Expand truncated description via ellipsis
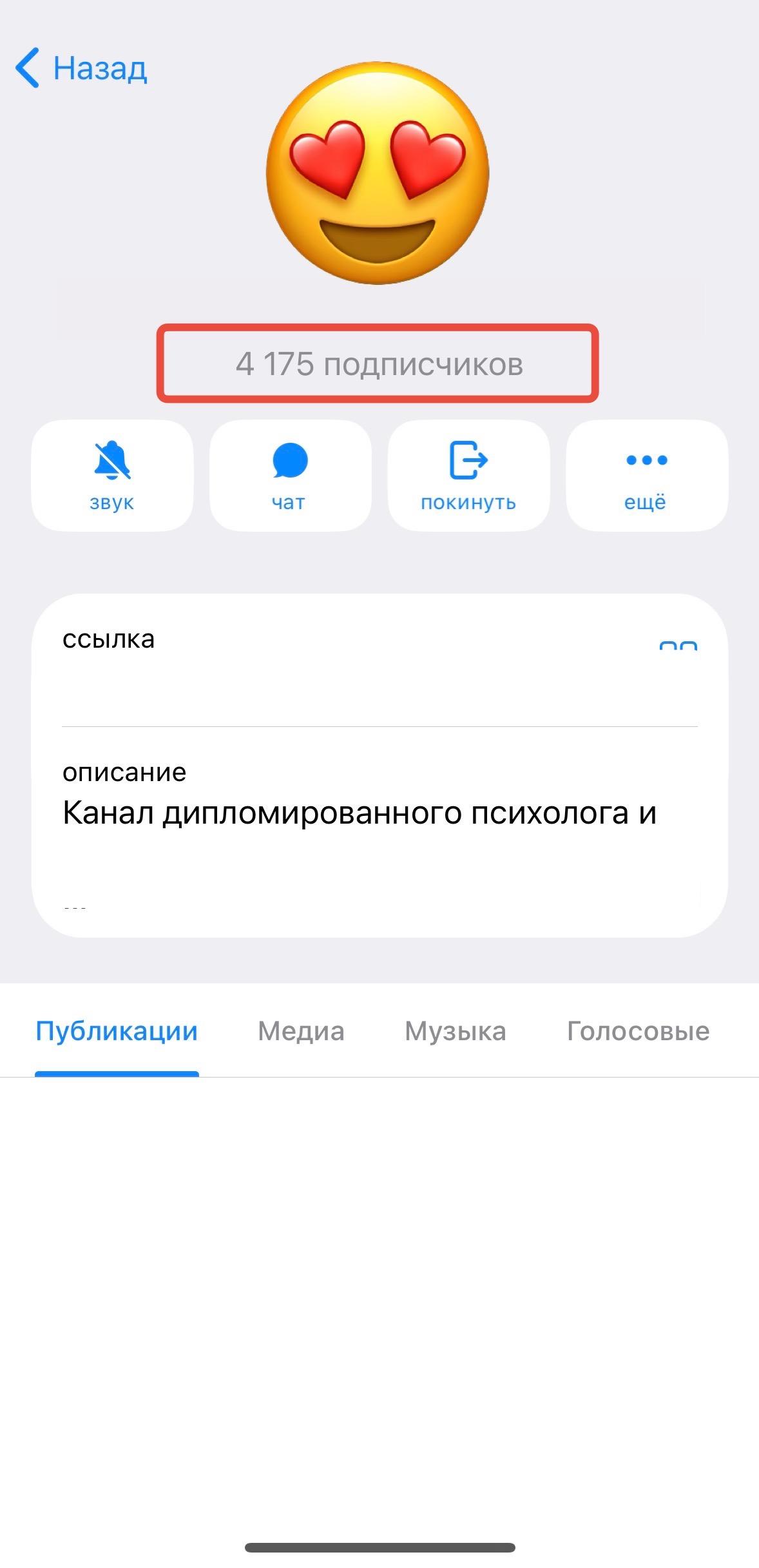759x1568 pixels. [x=74, y=905]
